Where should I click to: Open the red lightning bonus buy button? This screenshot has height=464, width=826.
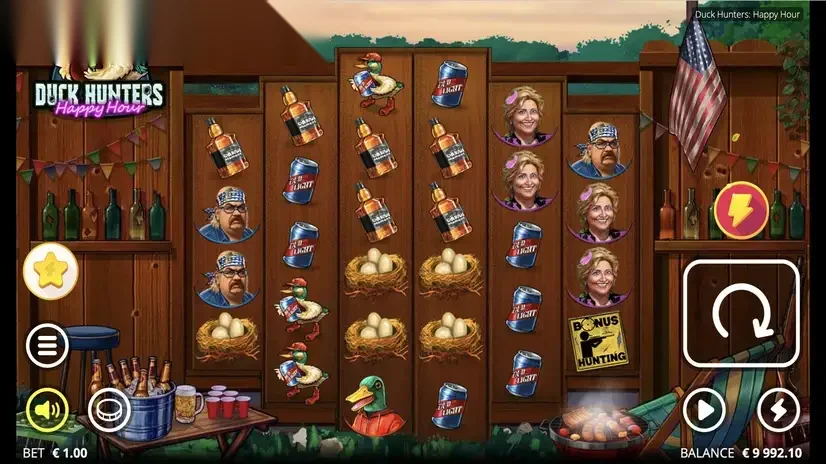pos(742,210)
